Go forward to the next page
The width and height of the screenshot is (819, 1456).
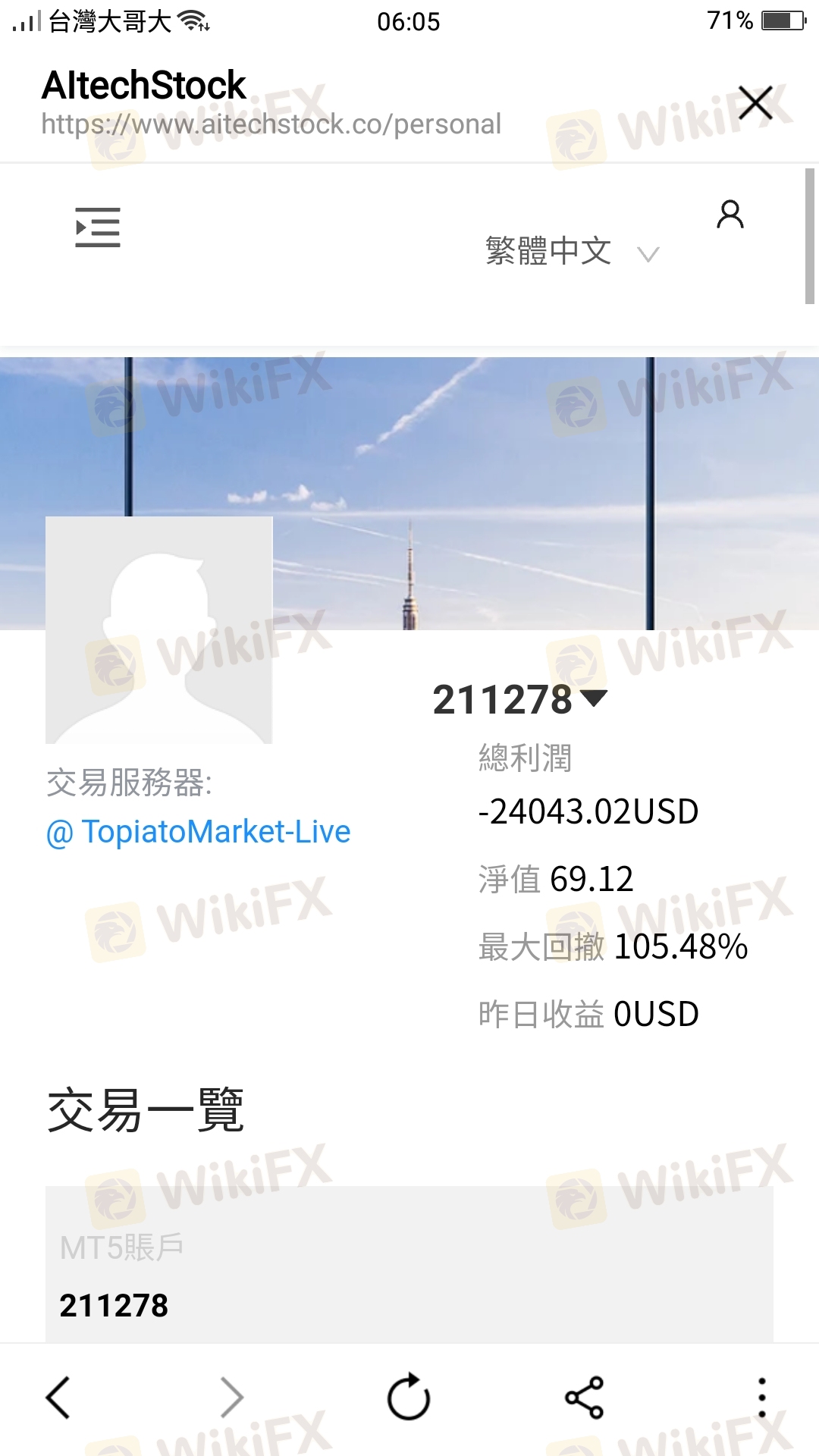tap(232, 1398)
